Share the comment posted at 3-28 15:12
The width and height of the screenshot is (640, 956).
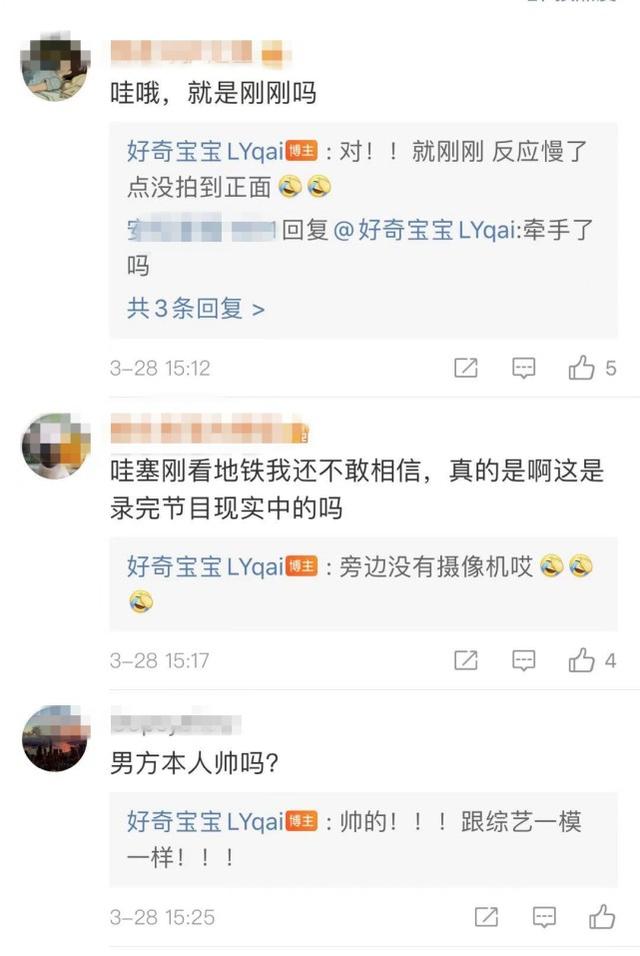[x=466, y=368]
